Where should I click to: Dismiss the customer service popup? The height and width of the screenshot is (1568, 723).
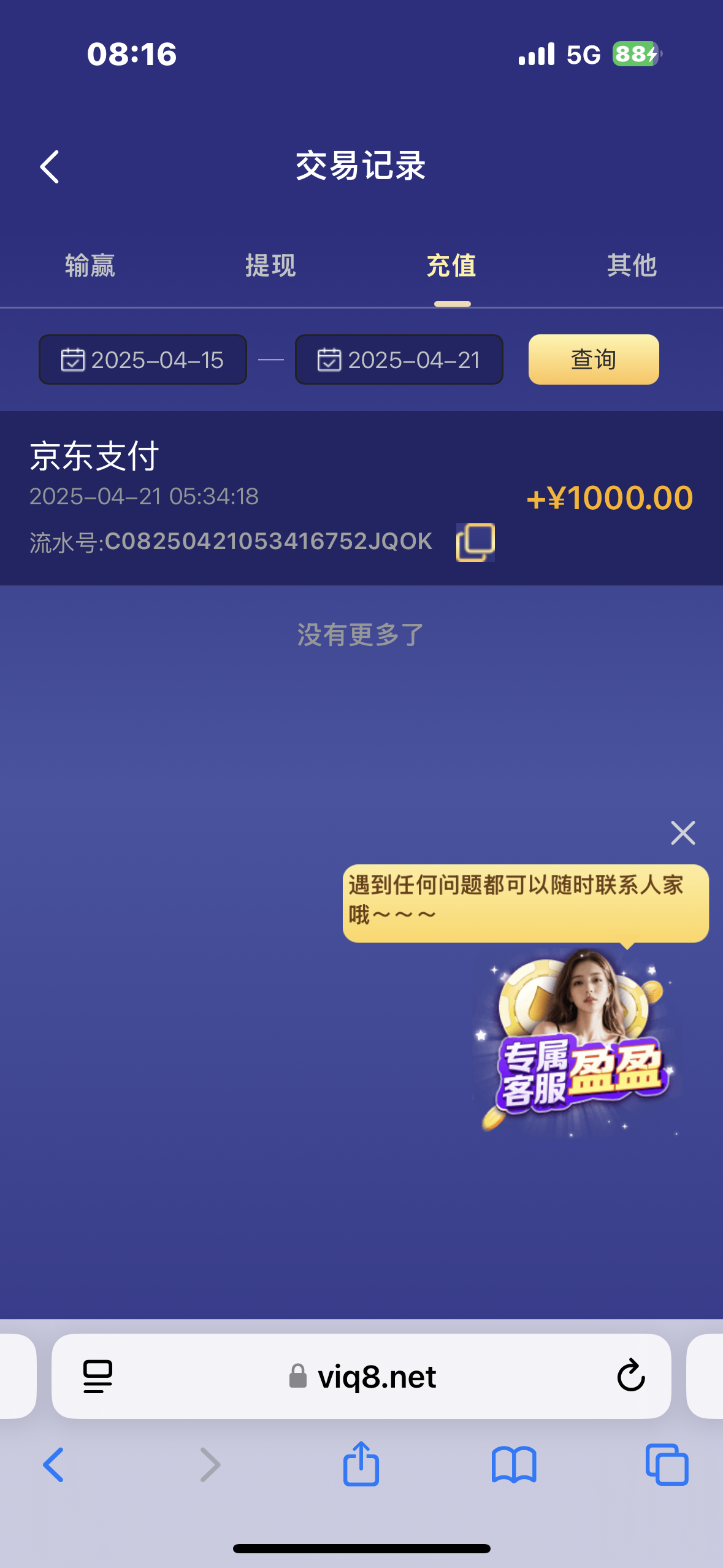(683, 833)
